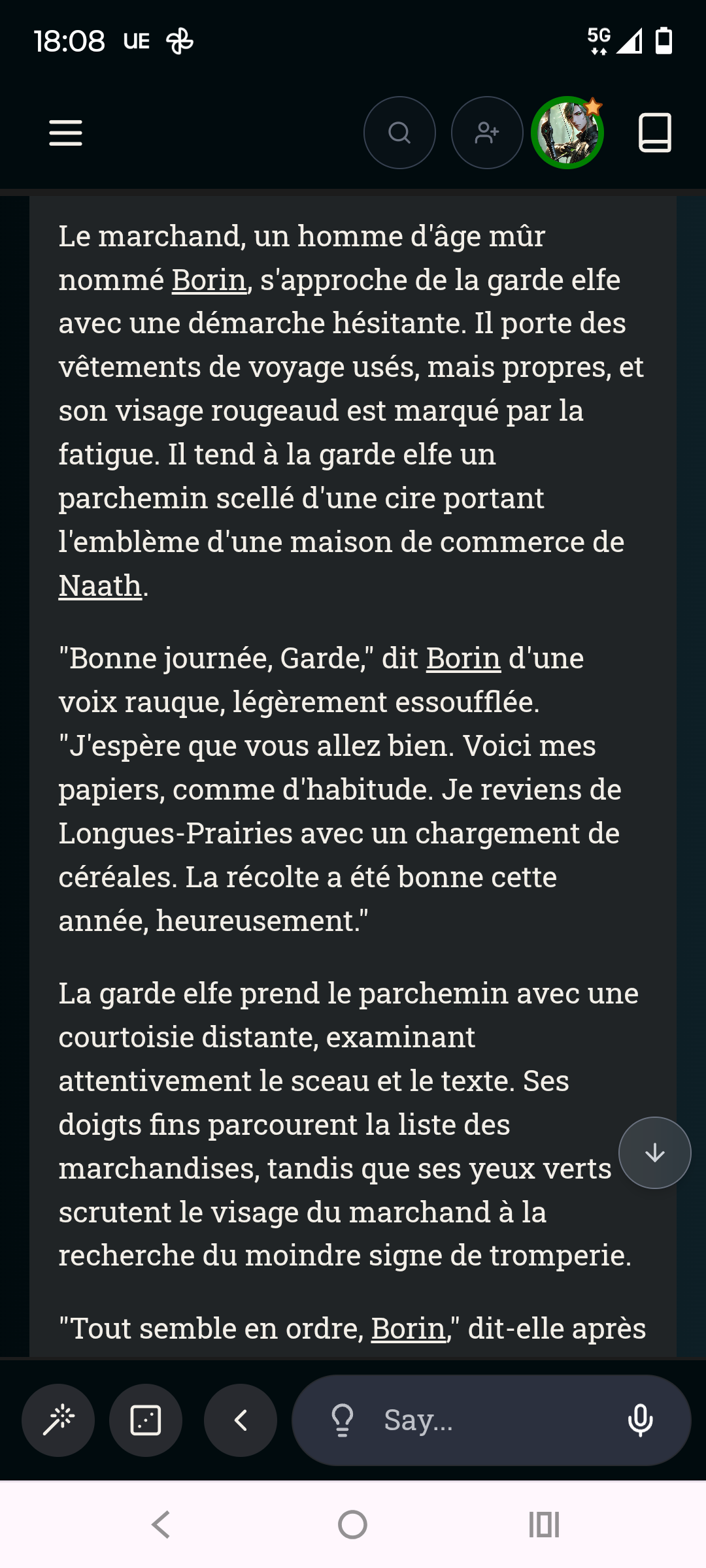Tap the magic wand button
706x1568 pixels.
(x=58, y=1420)
